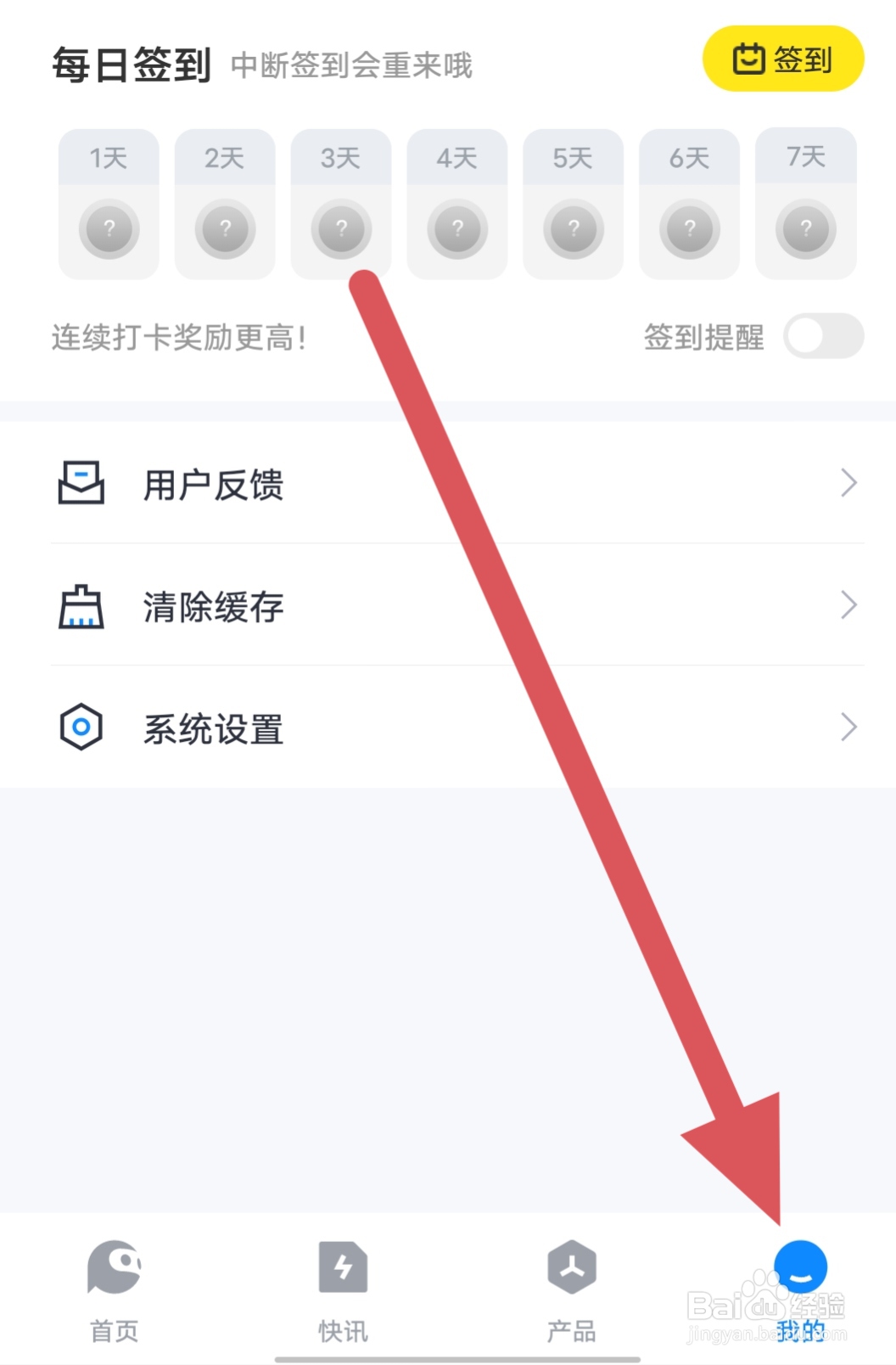
Task: Enable the 签到提醒 switch
Action: point(821,336)
